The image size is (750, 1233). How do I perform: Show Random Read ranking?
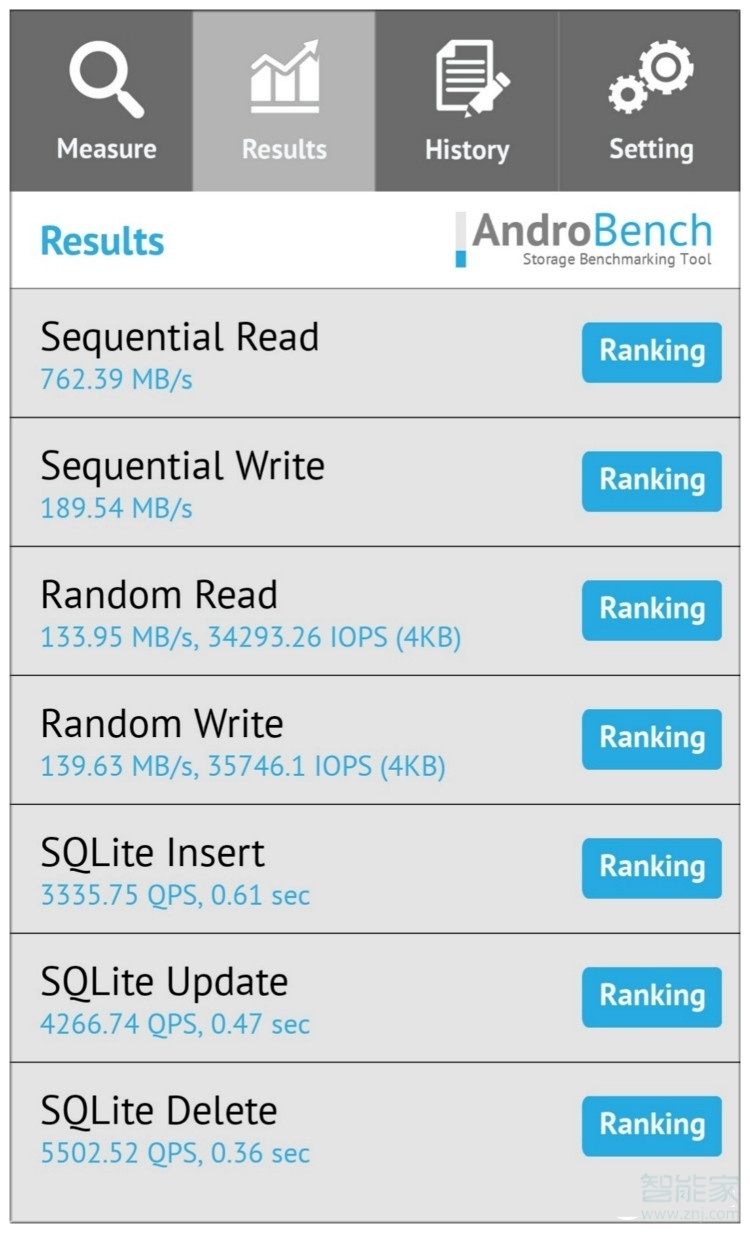tap(651, 610)
